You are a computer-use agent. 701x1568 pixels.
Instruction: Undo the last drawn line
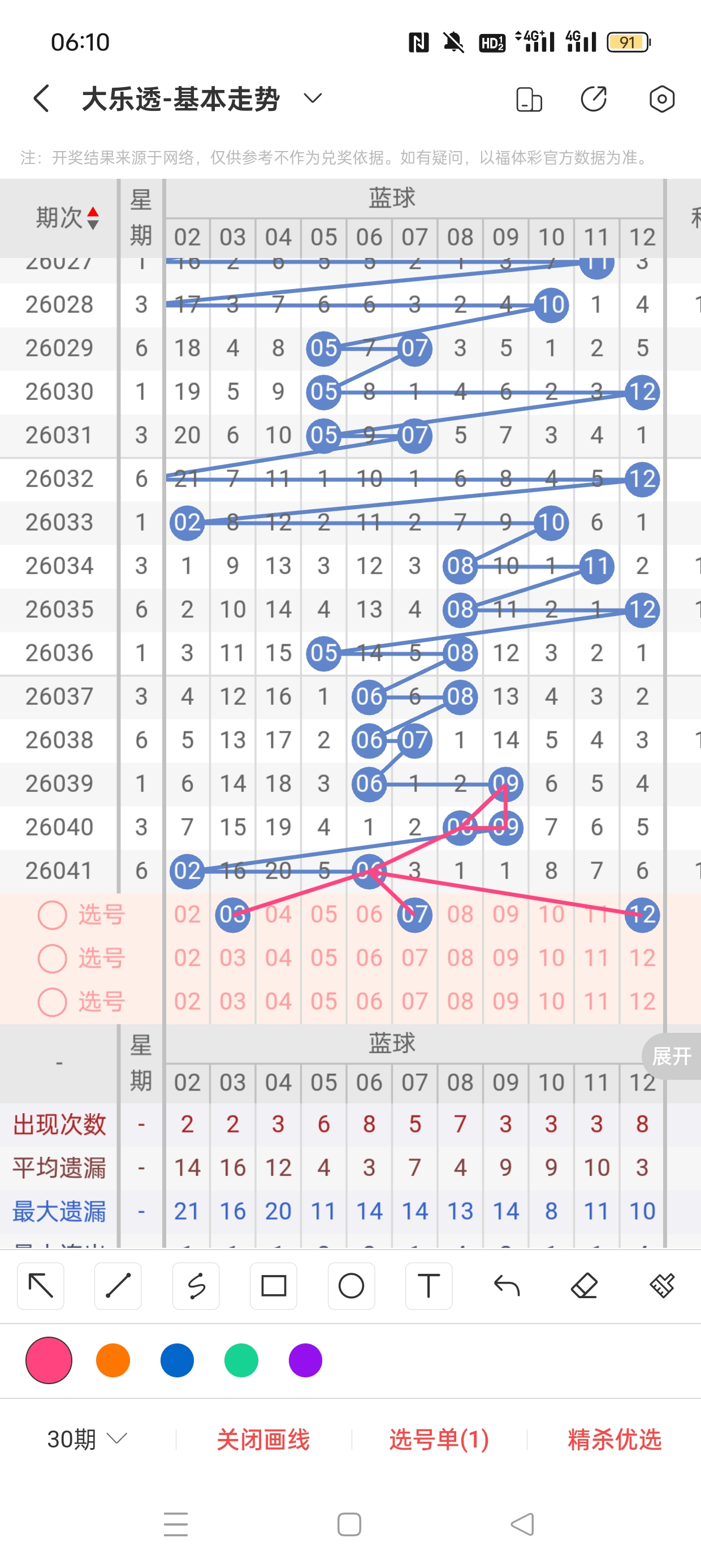[x=507, y=1286]
